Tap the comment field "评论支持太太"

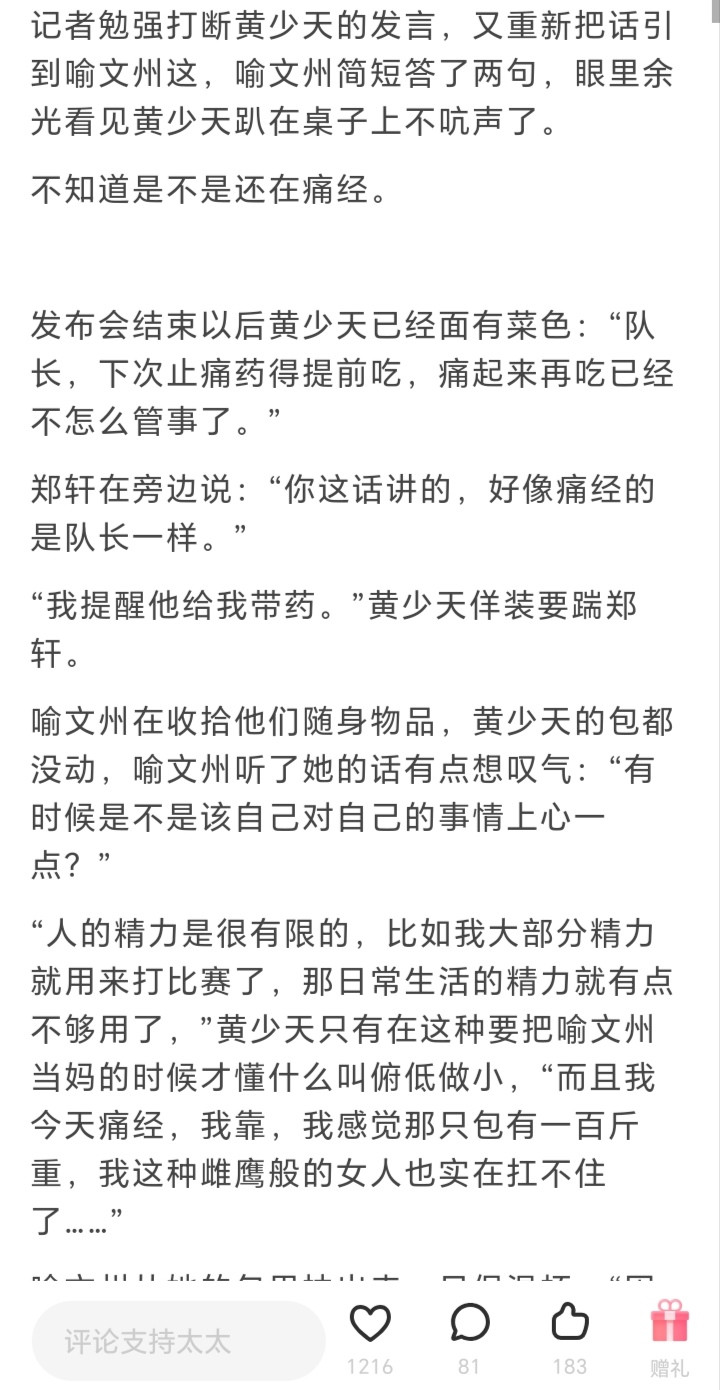pos(179,1341)
